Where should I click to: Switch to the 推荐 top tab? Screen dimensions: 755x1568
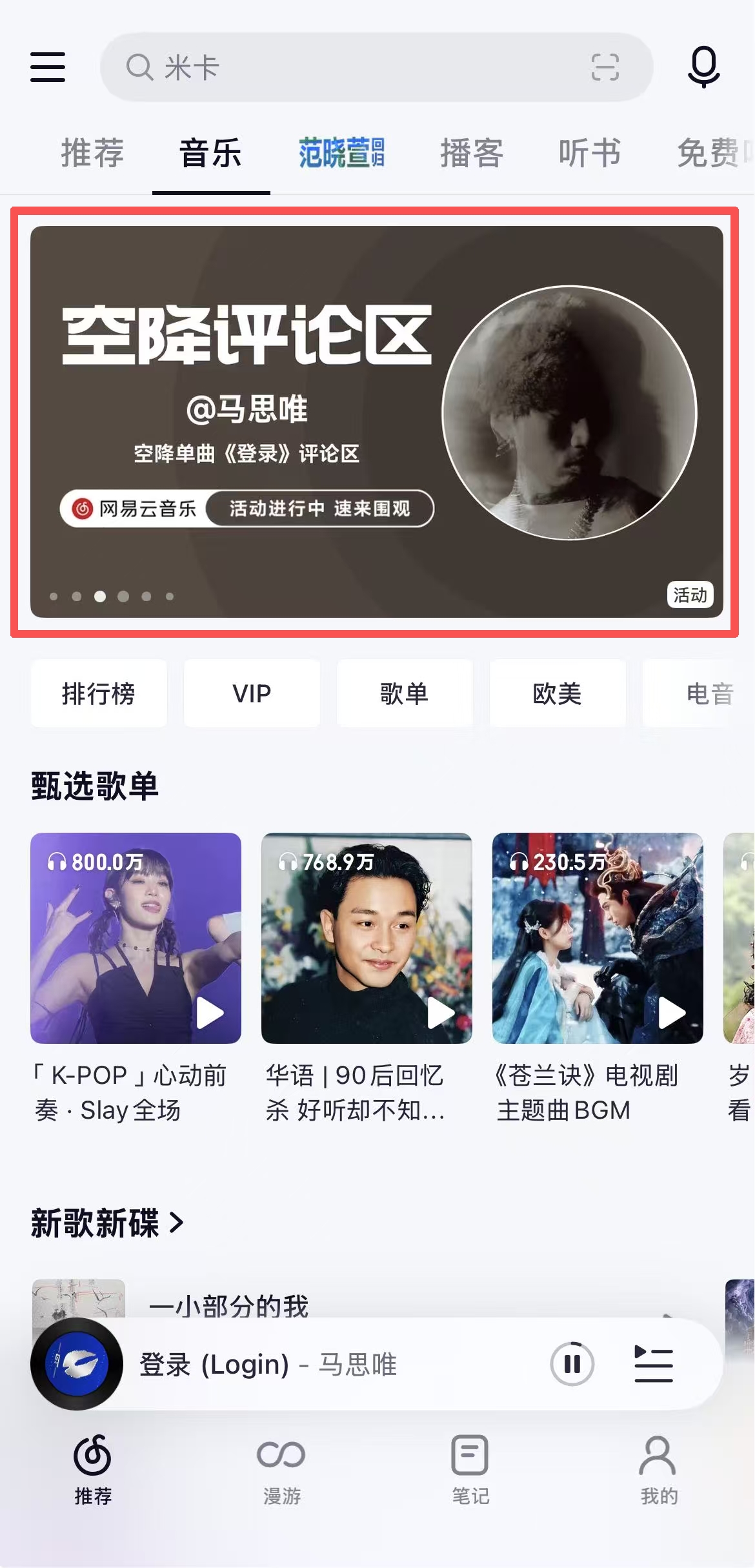click(x=92, y=154)
